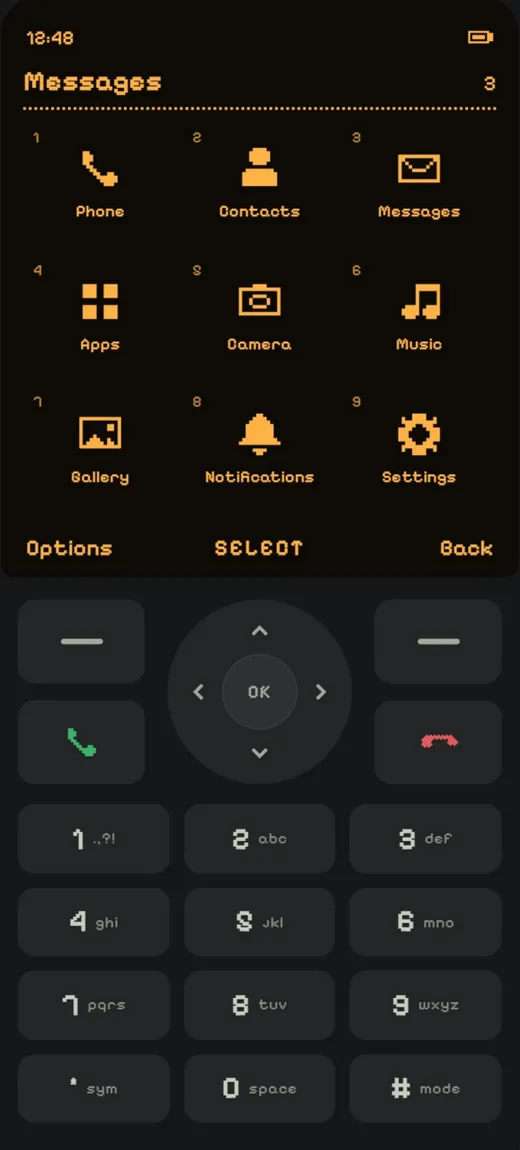Tap the d-pad right arrow
Viewport: 520px width, 1150px height.
321,692
